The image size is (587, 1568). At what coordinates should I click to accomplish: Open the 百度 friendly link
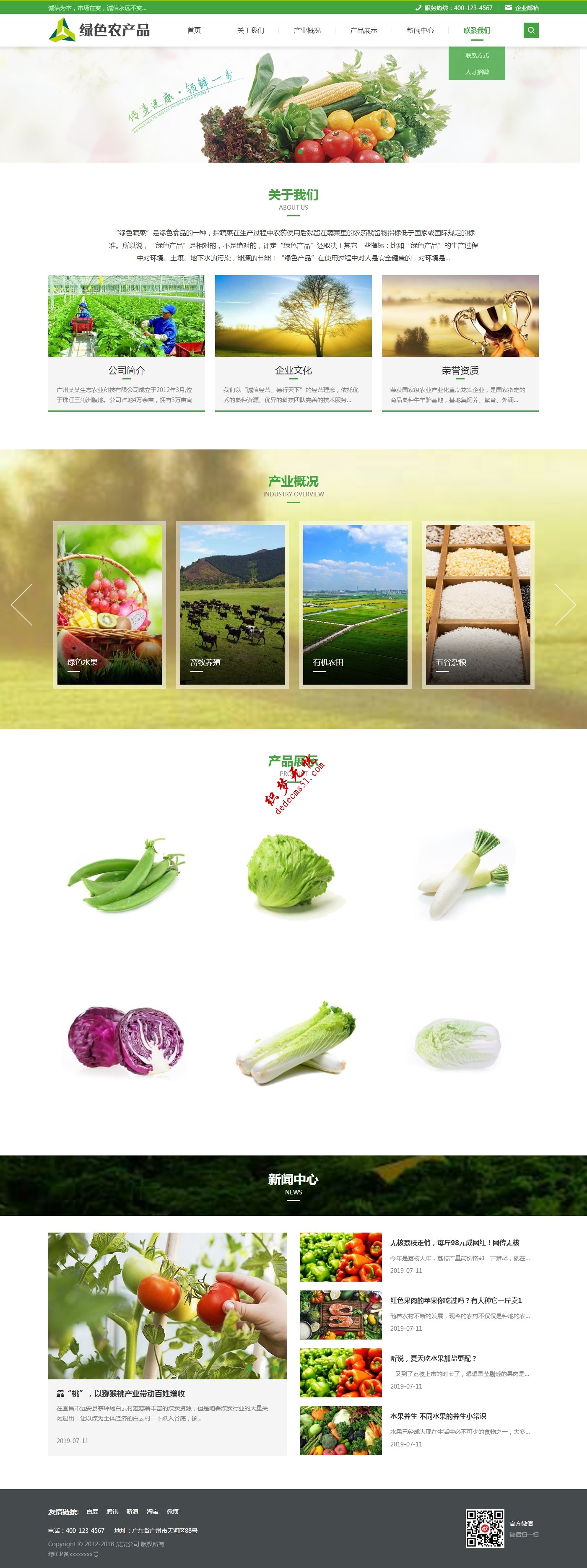tap(92, 1511)
